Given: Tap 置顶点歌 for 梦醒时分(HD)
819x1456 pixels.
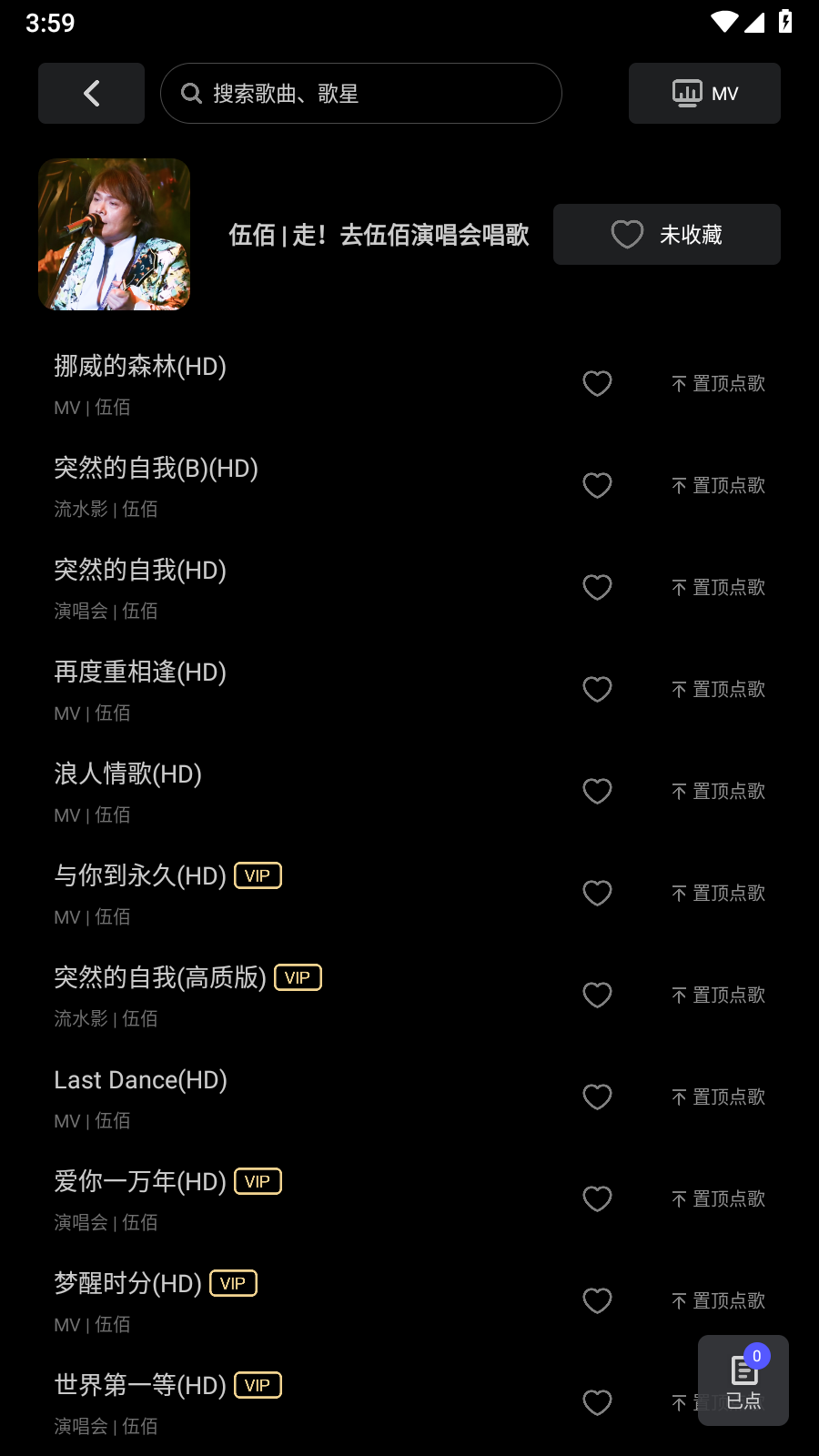Looking at the screenshot, I should 718,1301.
